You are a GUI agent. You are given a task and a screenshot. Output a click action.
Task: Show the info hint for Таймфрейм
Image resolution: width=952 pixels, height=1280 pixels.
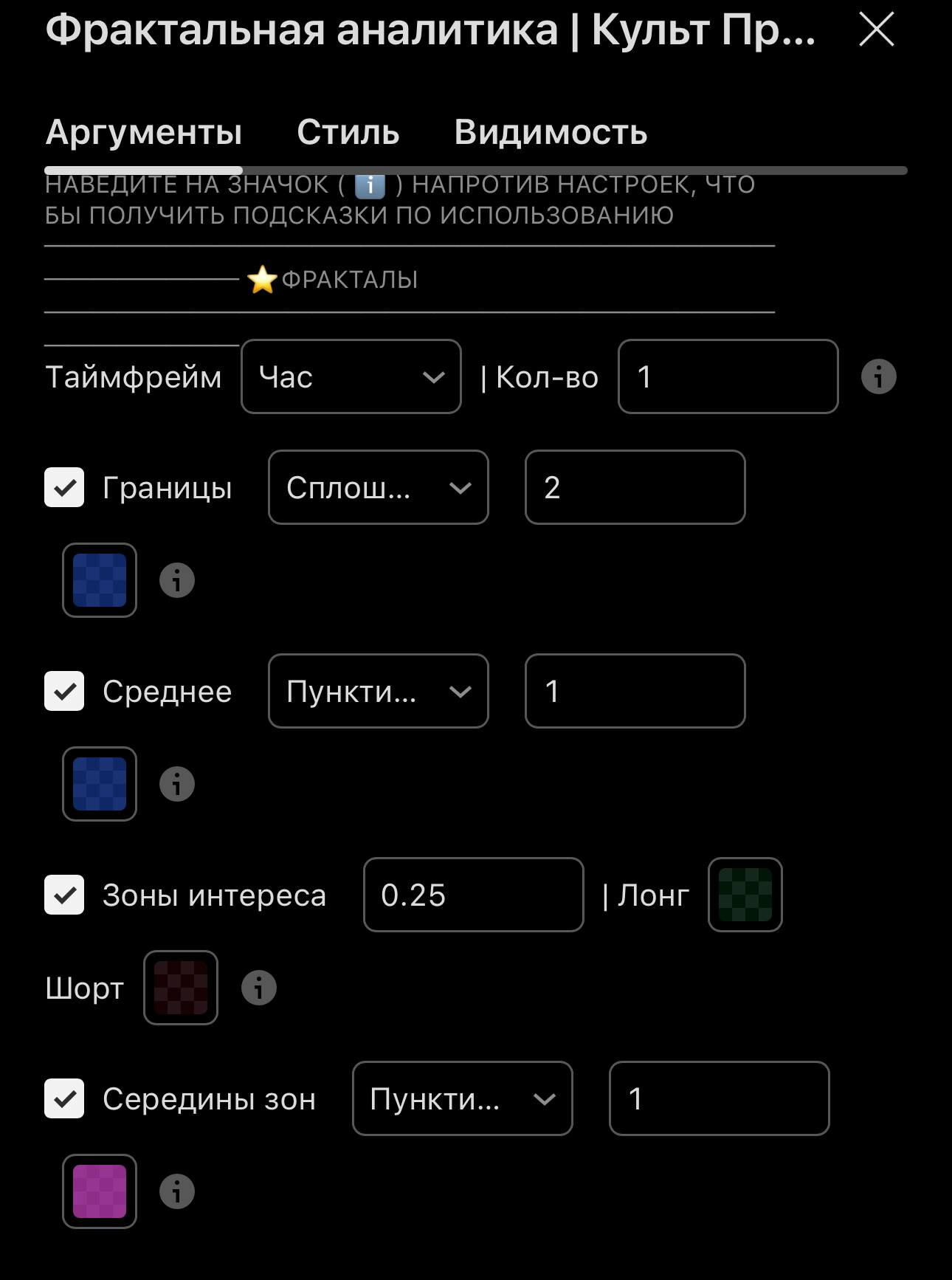[x=878, y=377]
